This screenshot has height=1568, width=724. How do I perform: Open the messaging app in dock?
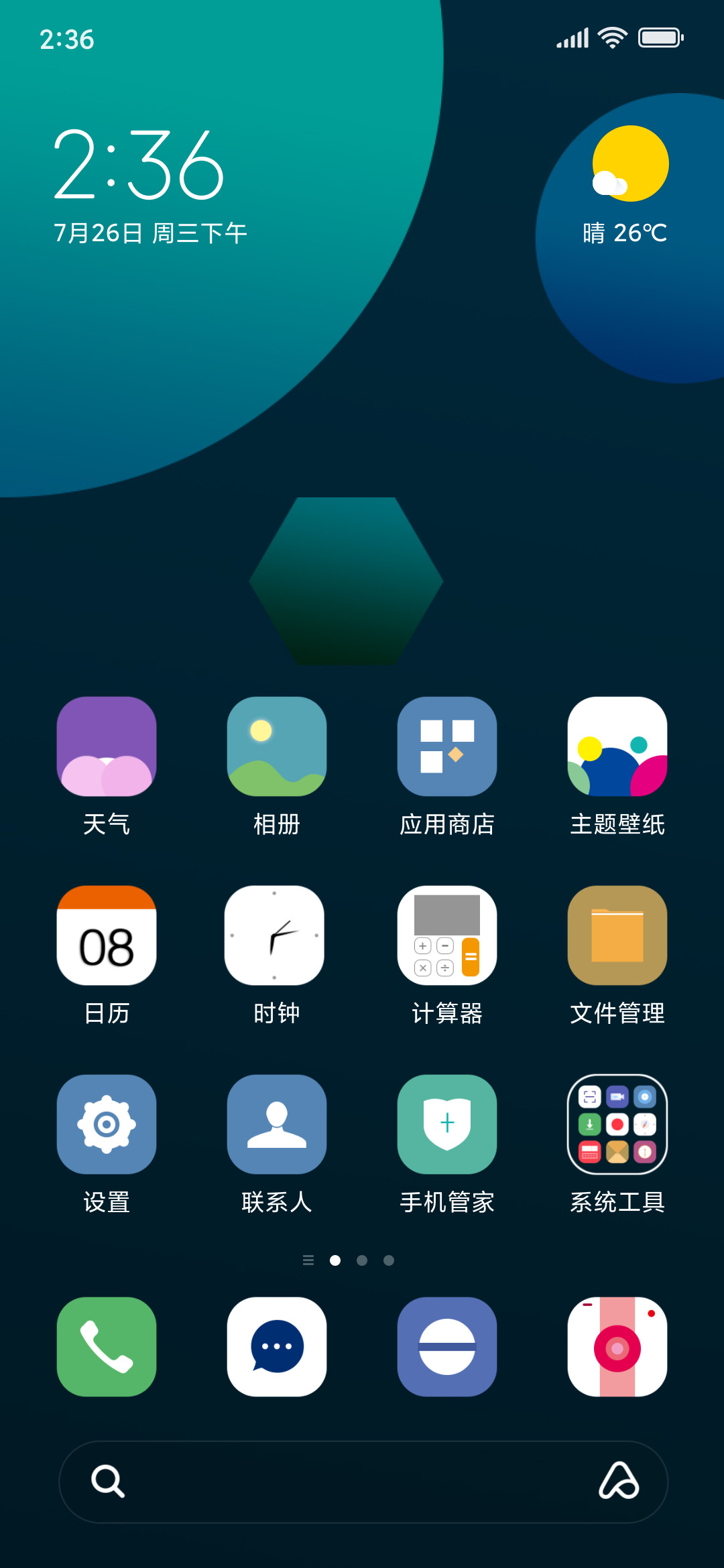point(277,1347)
